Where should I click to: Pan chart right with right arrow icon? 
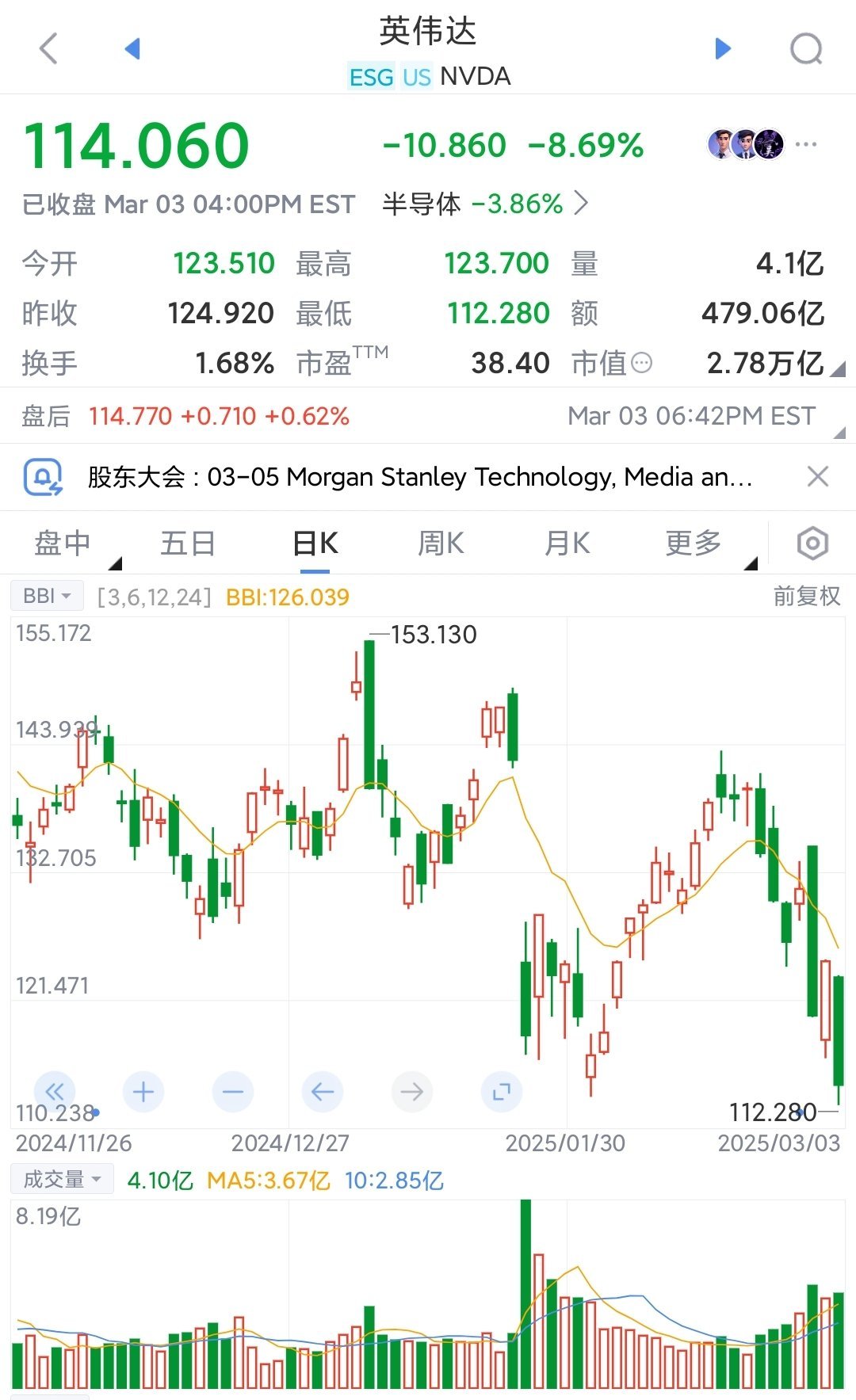411,1091
